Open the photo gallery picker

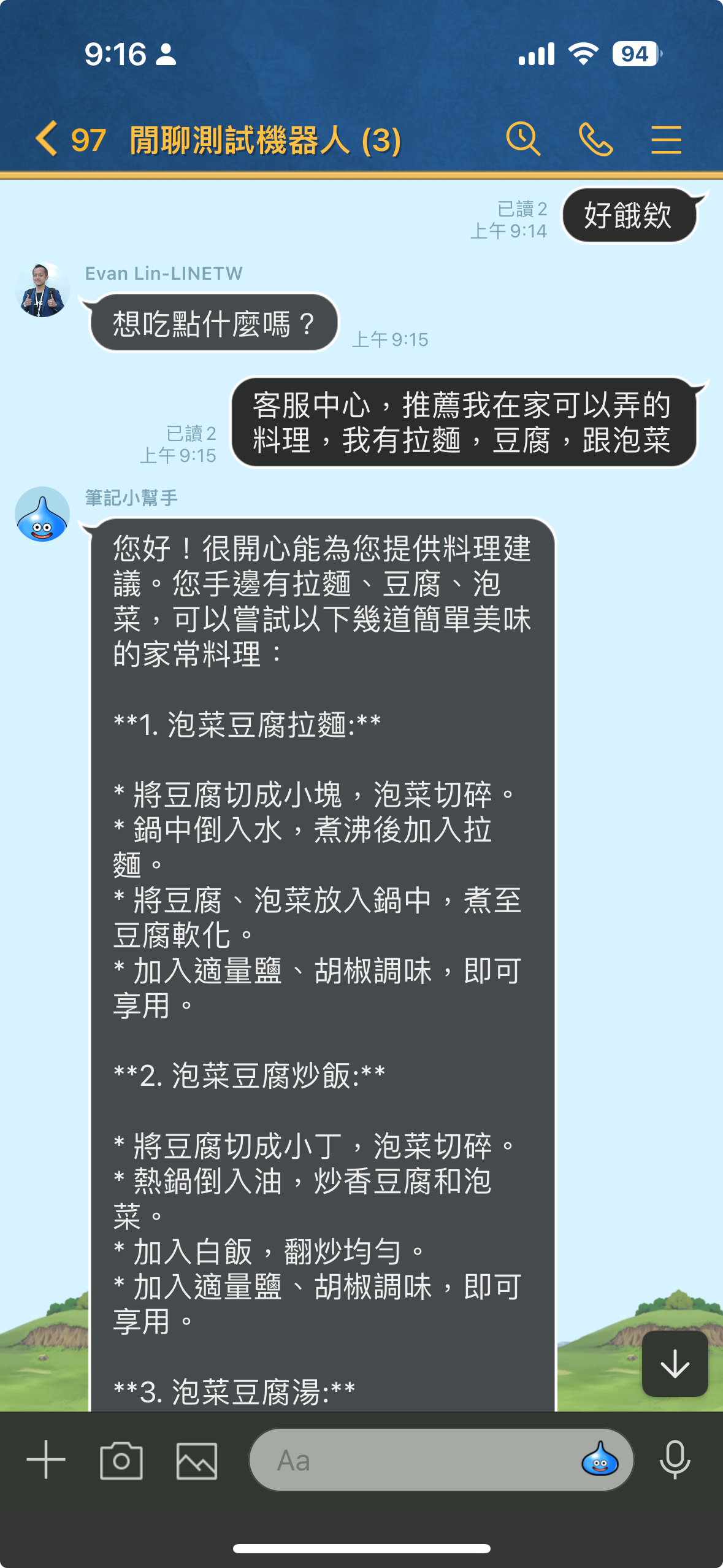click(197, 1461)
